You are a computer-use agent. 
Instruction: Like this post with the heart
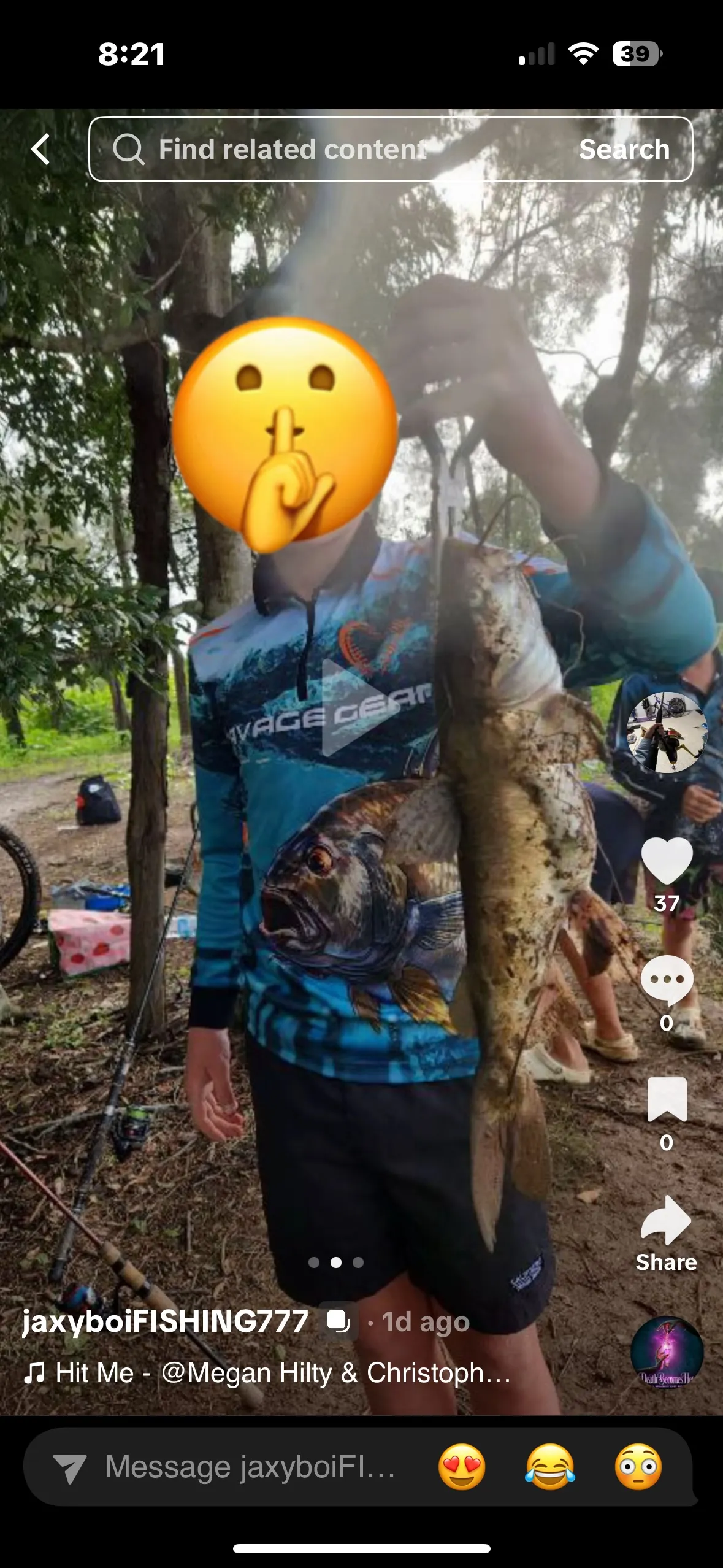(667, 861)
